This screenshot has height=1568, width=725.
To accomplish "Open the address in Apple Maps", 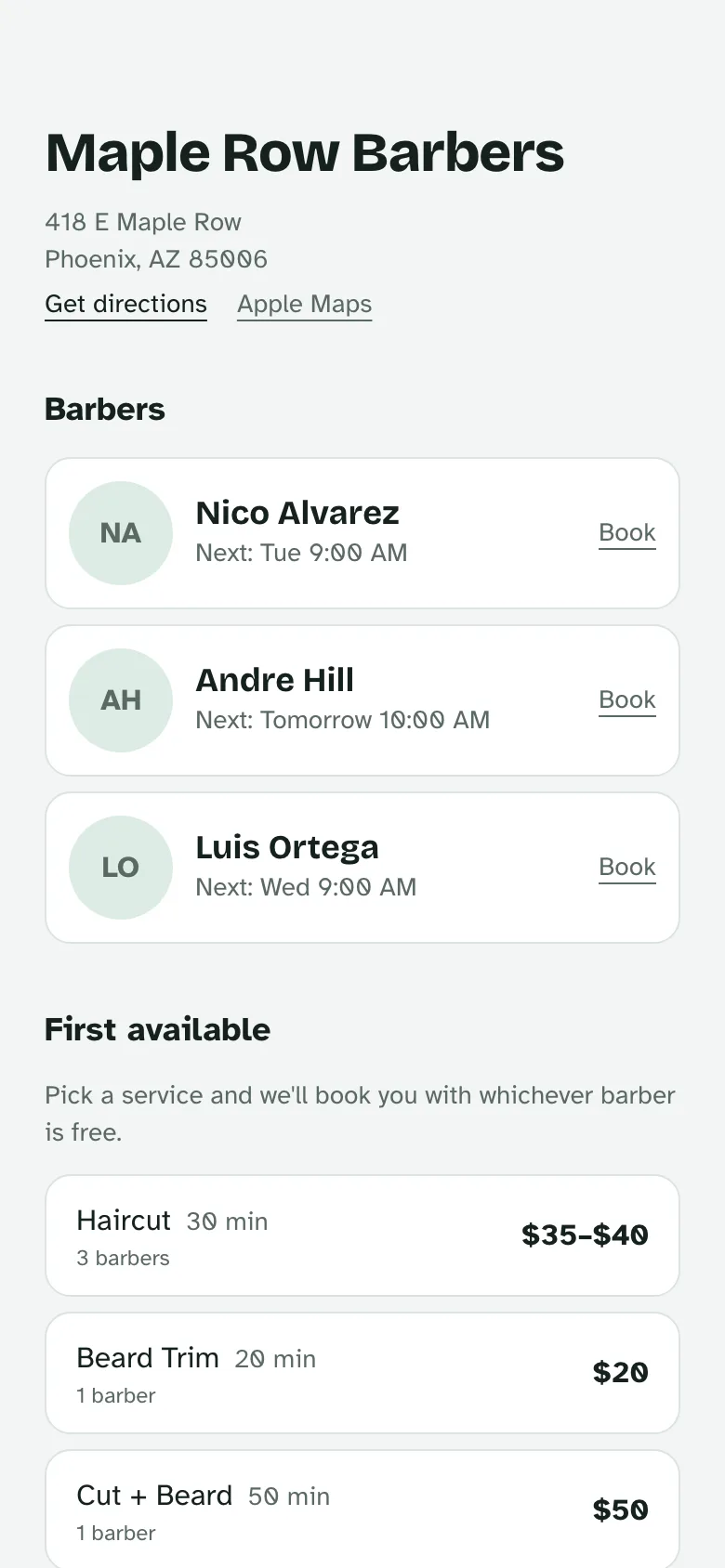I will pos(304,305).
